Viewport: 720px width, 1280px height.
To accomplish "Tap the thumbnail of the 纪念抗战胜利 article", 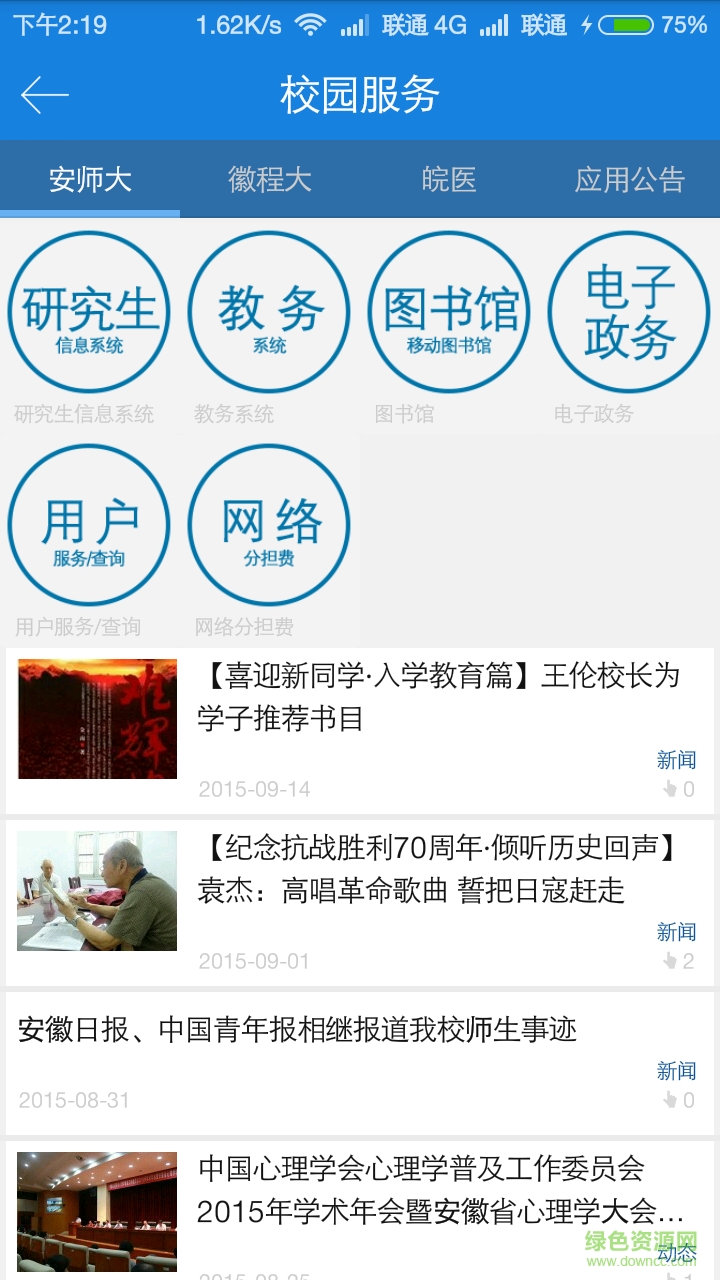I will (x=96, y=890).
